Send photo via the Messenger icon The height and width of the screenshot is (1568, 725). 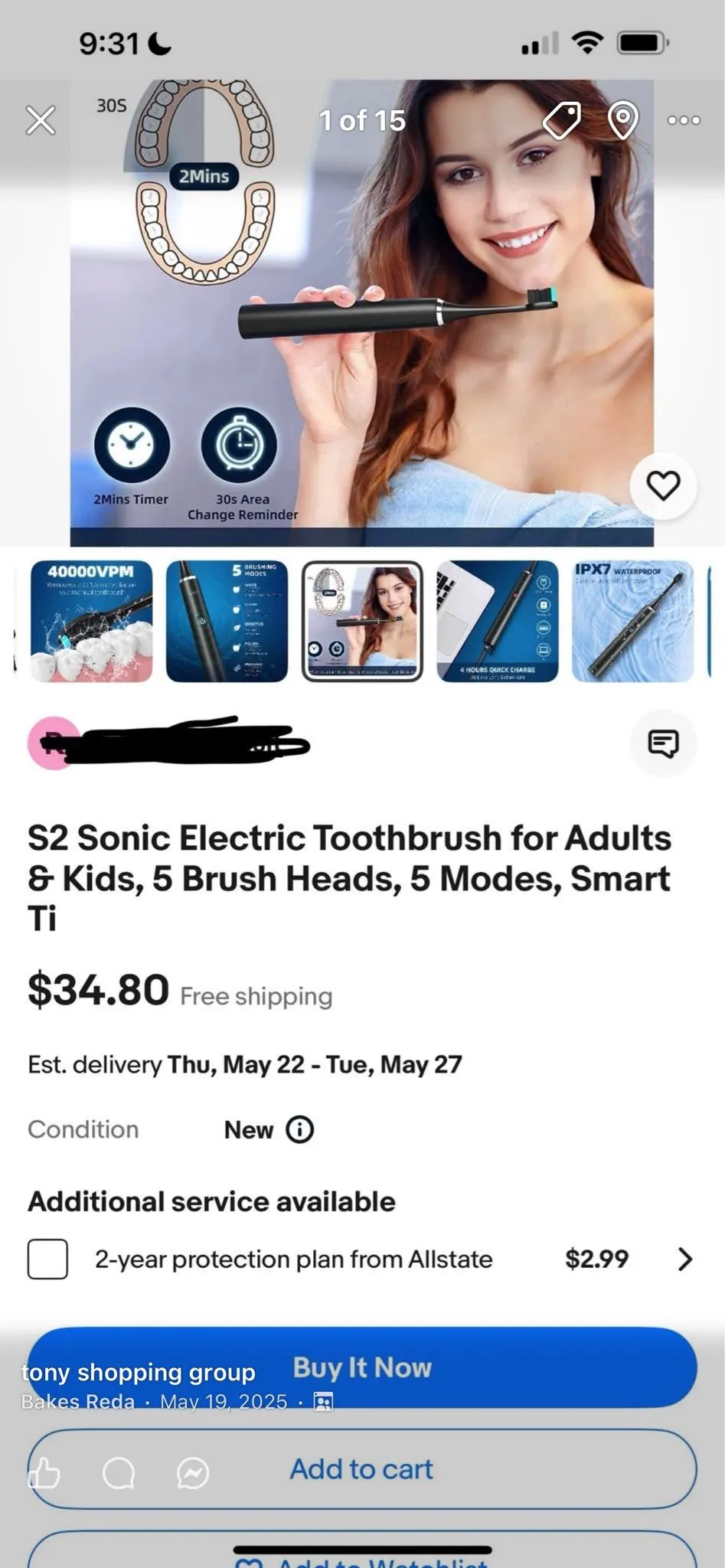(193, 1472)
